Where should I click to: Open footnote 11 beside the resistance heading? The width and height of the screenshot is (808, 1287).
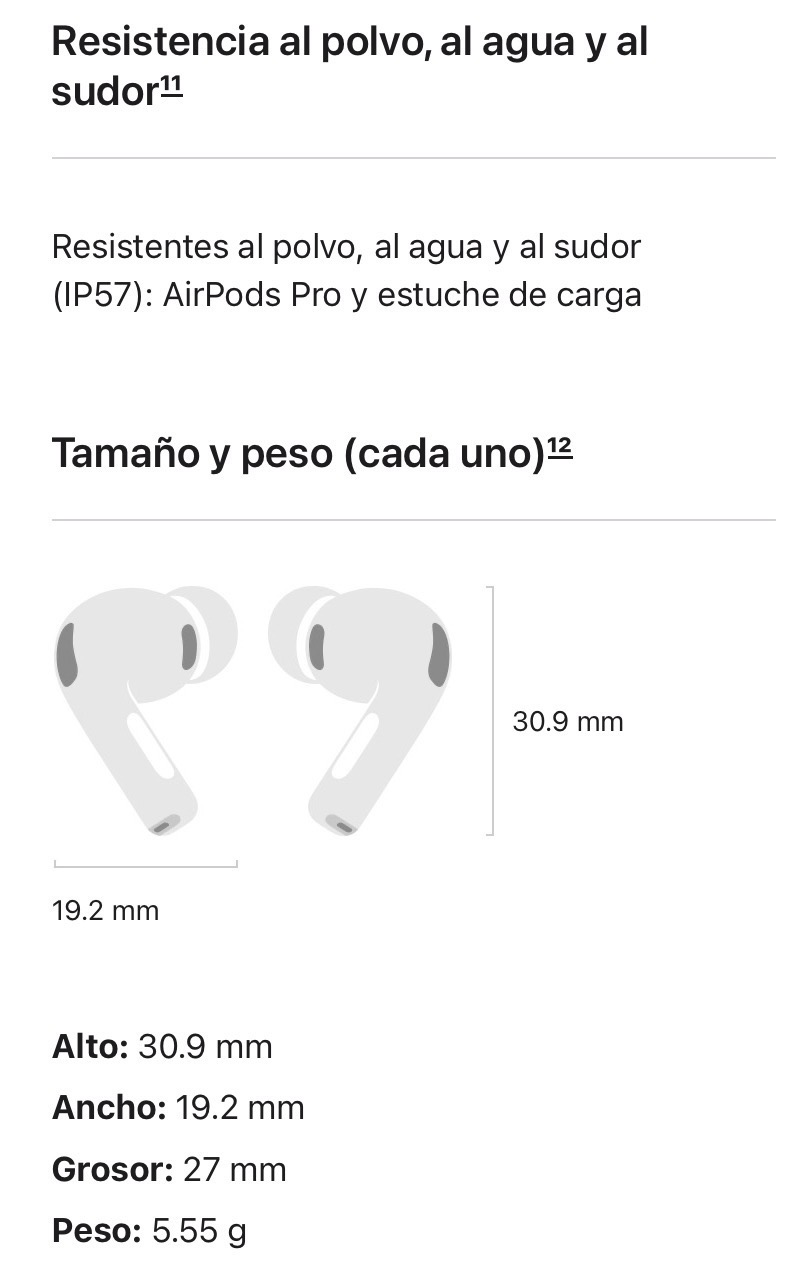[171, 85]
